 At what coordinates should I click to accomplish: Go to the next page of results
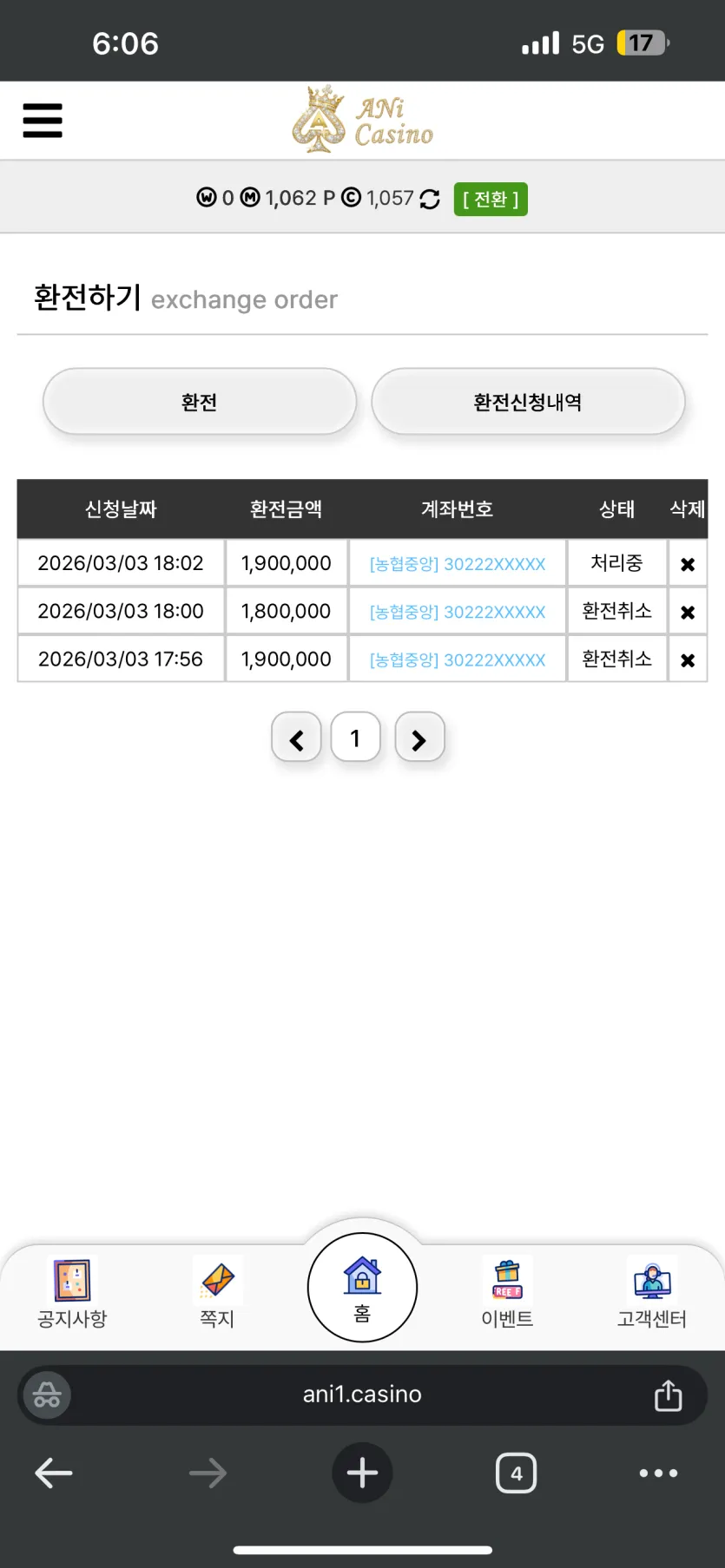[419, 739]
